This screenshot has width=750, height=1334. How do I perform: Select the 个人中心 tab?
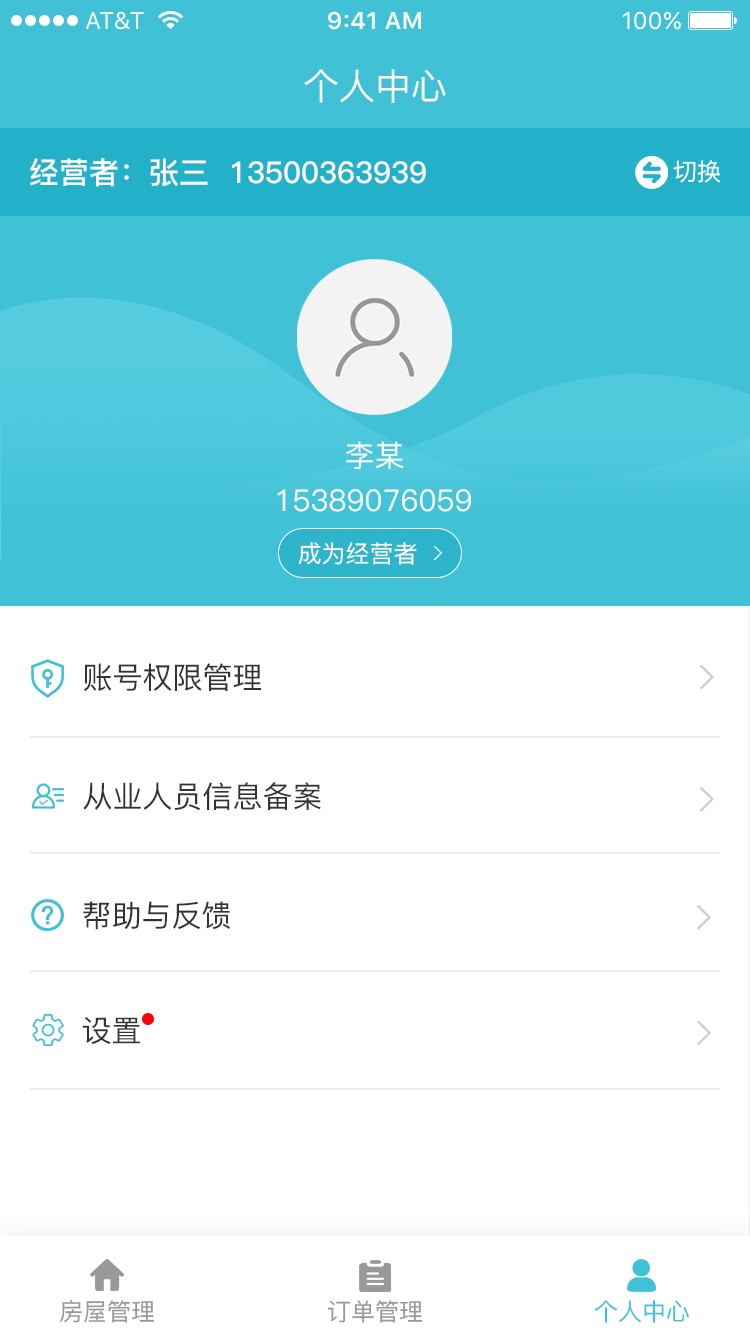point(641,1290)
